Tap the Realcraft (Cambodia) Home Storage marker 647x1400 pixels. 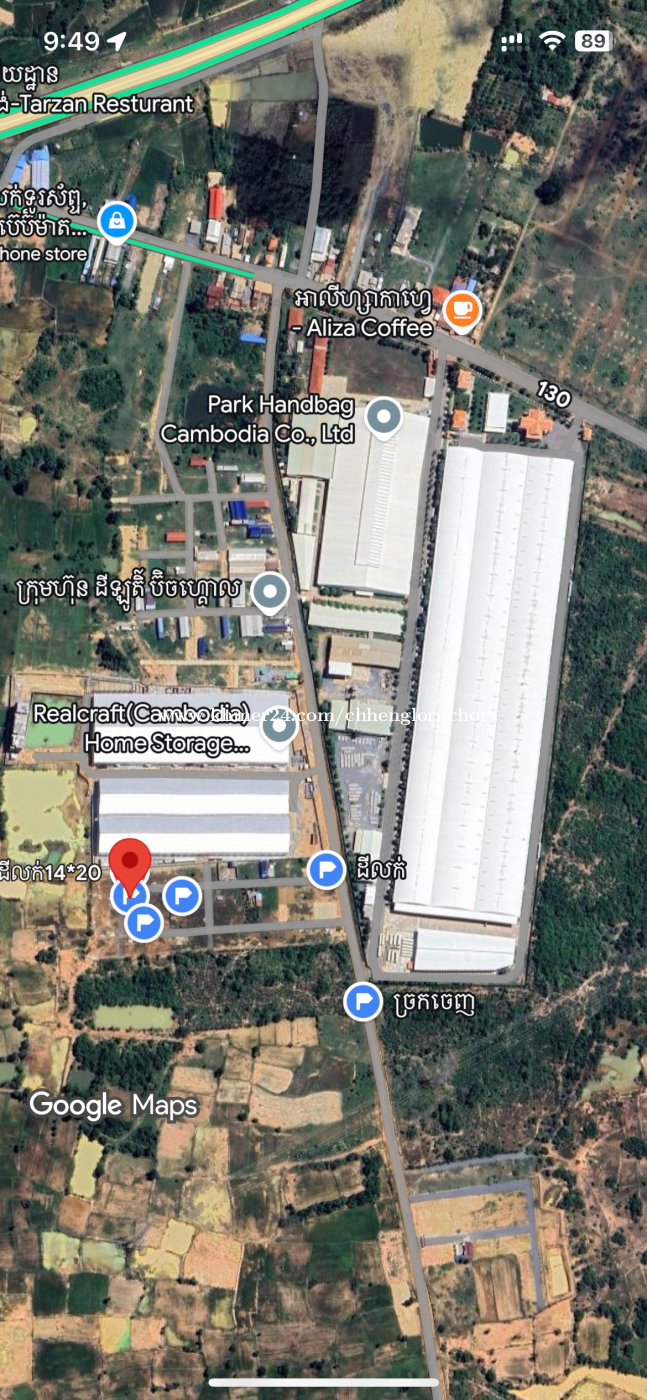pyautogui.click(x=279, y=724)
